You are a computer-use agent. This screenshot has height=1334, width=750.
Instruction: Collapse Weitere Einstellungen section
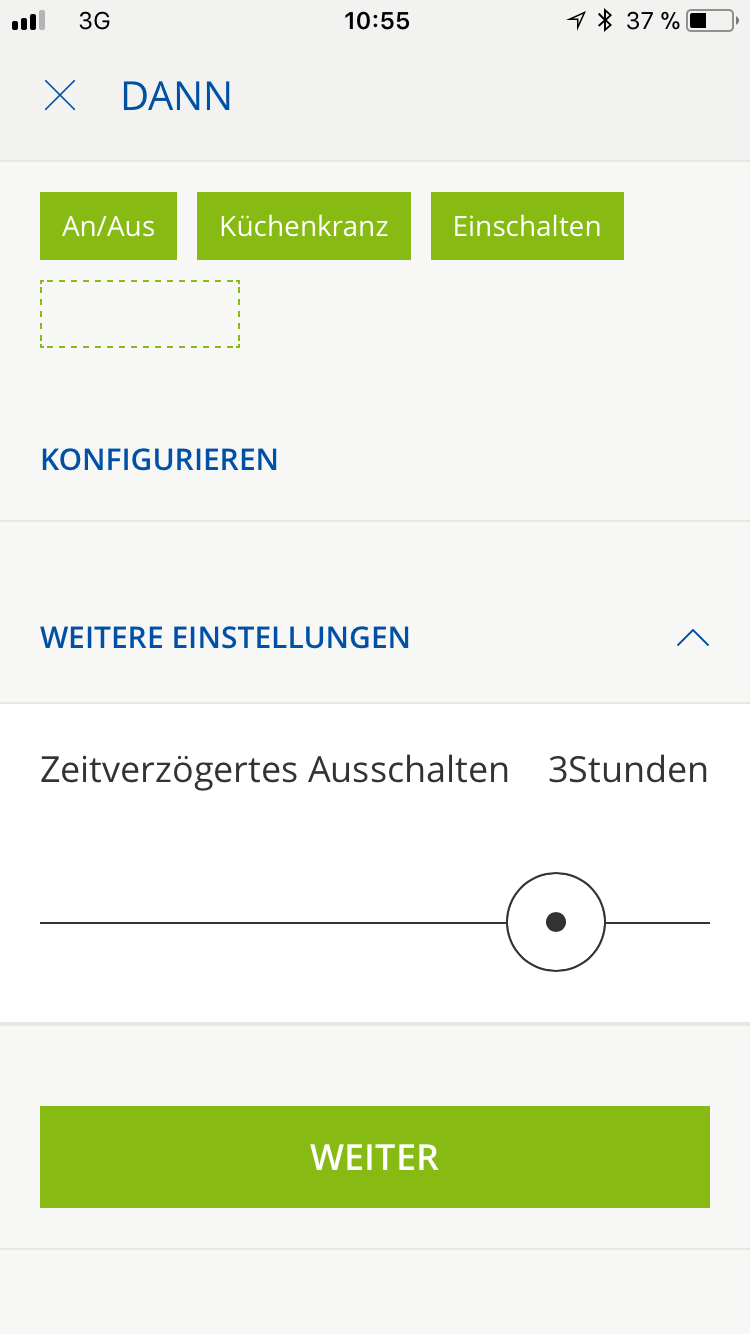[x=692, y=638]
